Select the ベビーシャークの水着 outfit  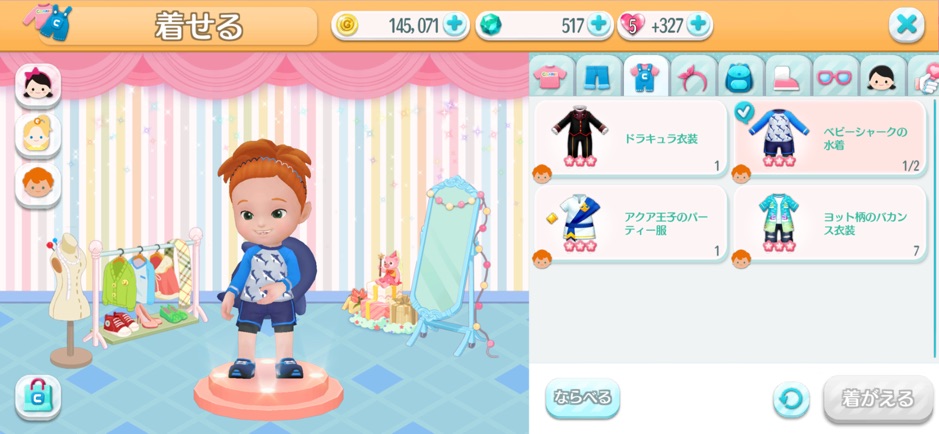(x=830, y=139)
